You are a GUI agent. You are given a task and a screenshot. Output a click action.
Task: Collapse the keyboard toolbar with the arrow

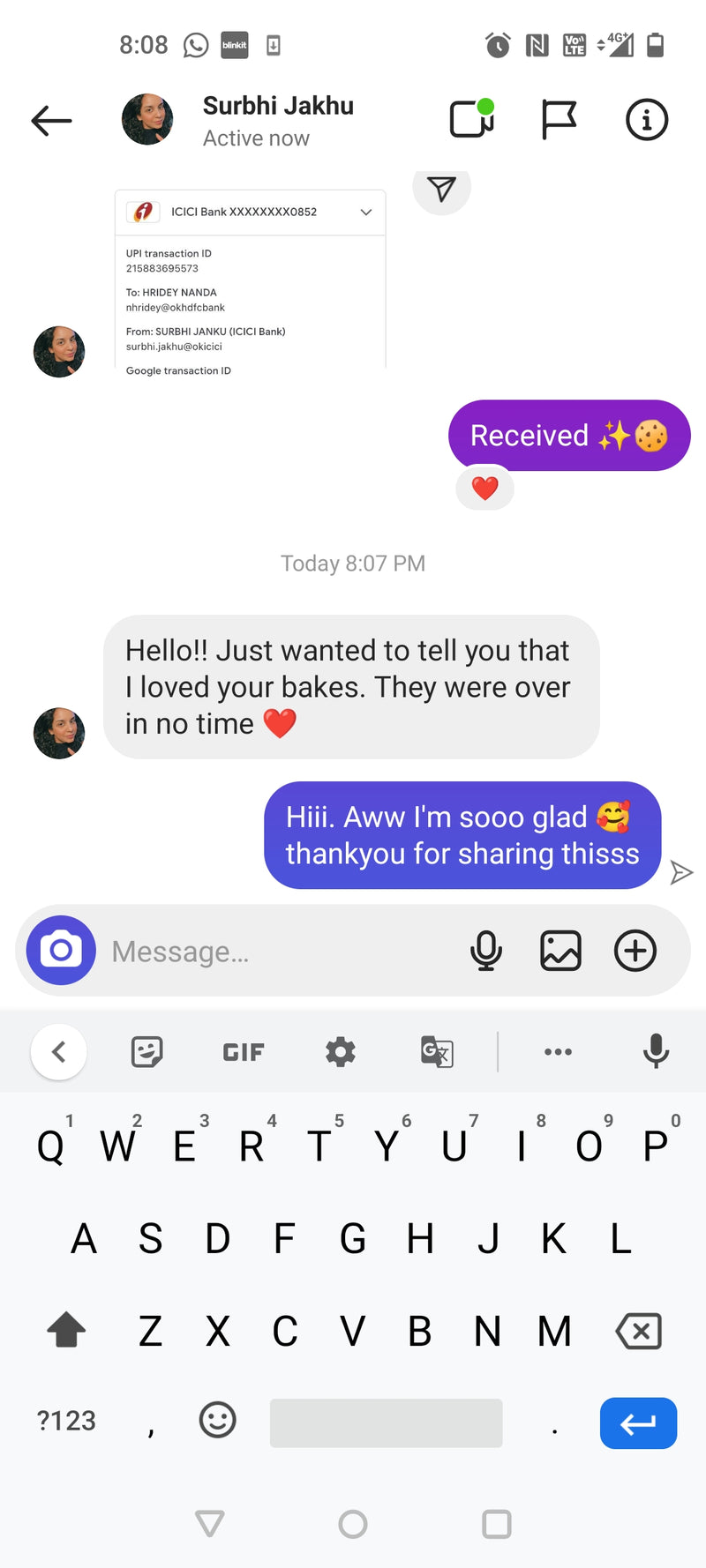click(x=59, y=1051)
